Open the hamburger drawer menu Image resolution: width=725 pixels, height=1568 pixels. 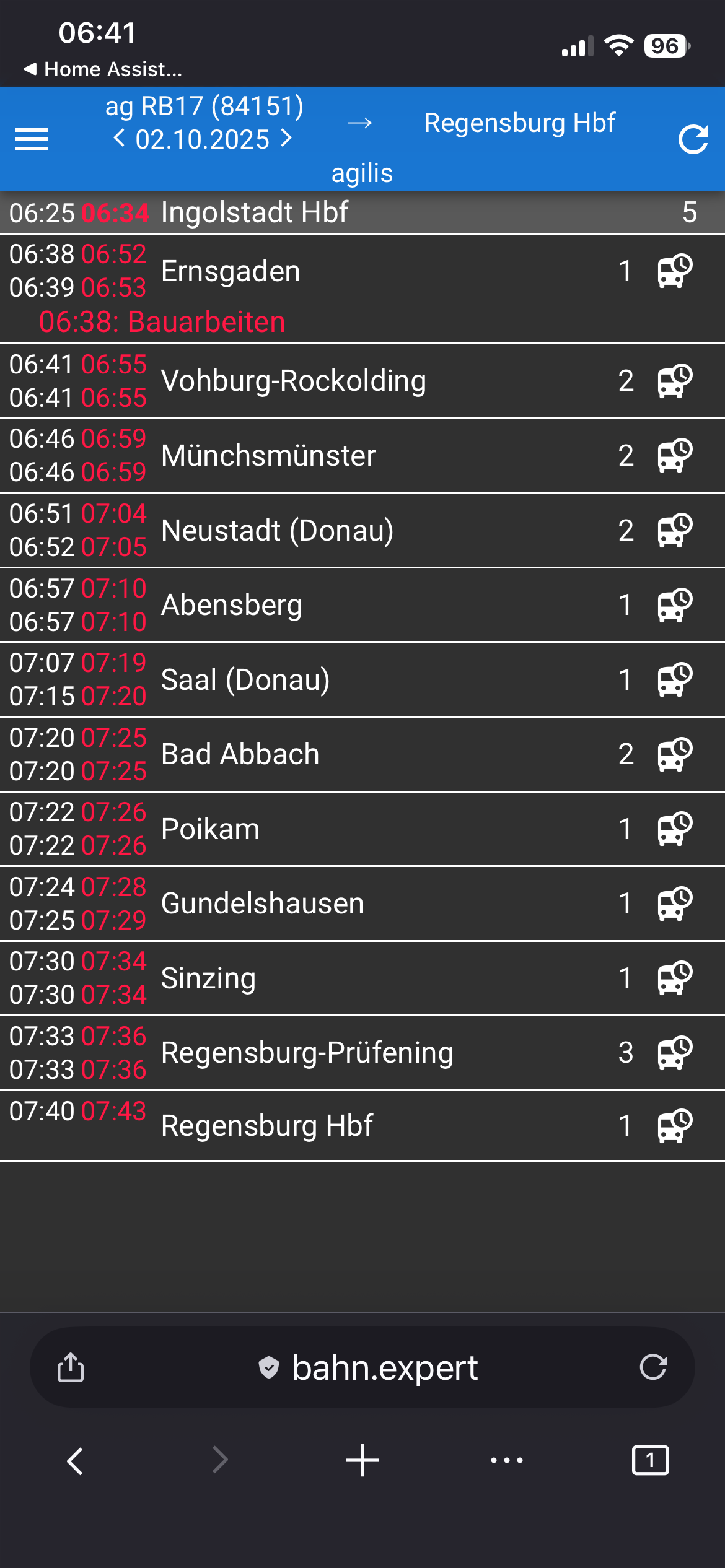31,139
